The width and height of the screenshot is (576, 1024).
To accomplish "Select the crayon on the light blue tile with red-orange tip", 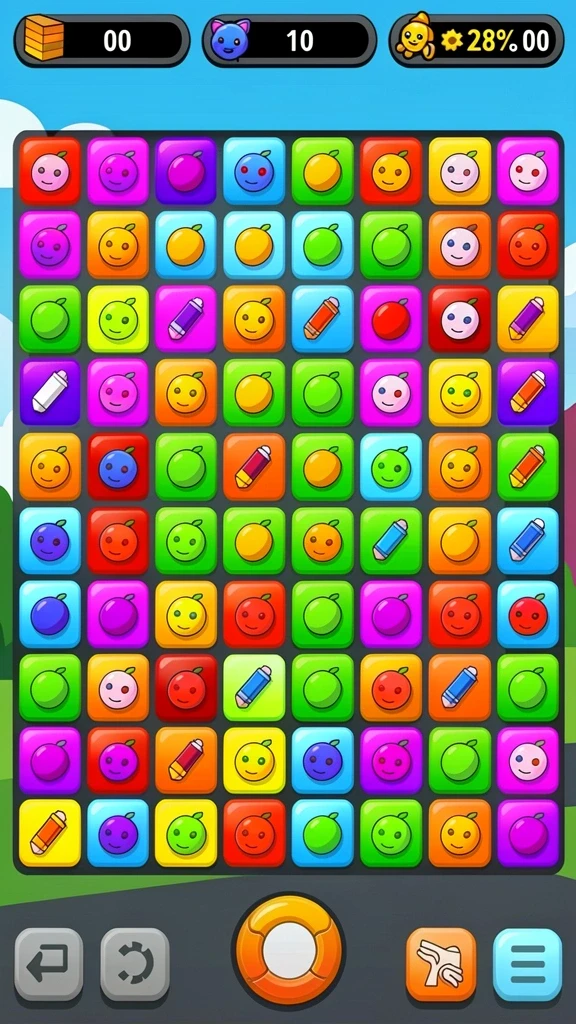I will tap(322, 318).
